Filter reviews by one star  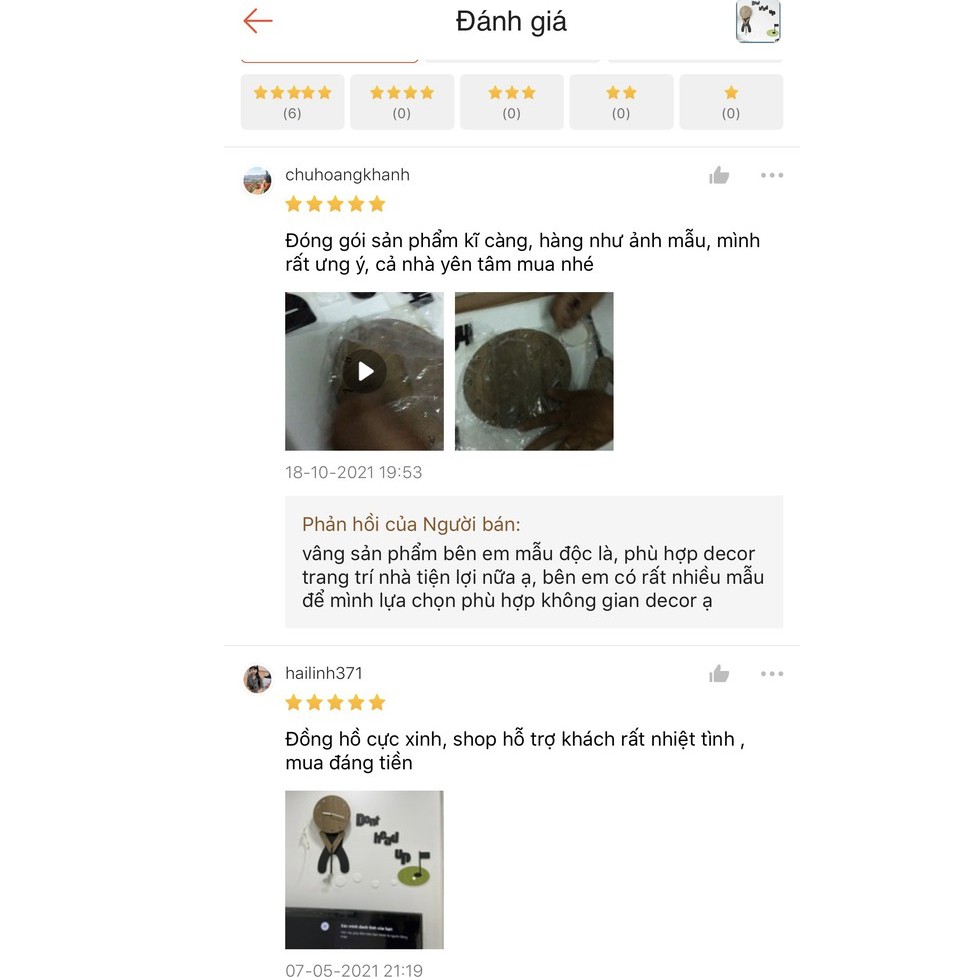click(x=730, y=102)
